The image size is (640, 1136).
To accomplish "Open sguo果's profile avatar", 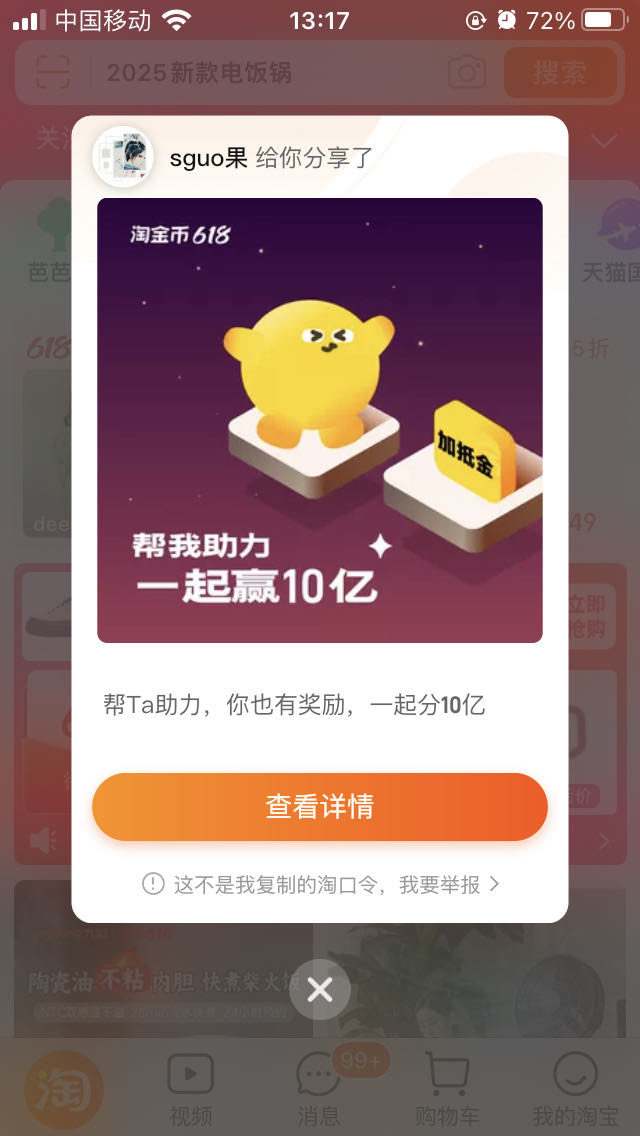I will click(x=122, y=156).
